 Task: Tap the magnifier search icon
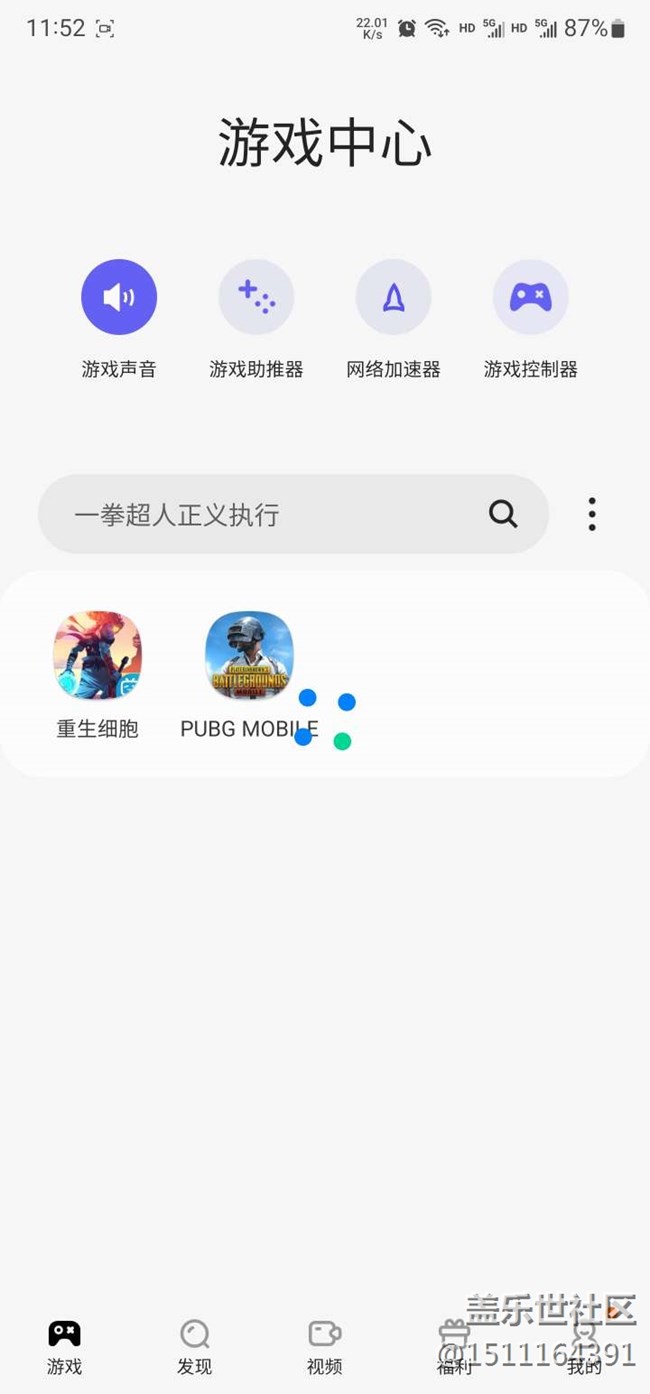point(503,514)
